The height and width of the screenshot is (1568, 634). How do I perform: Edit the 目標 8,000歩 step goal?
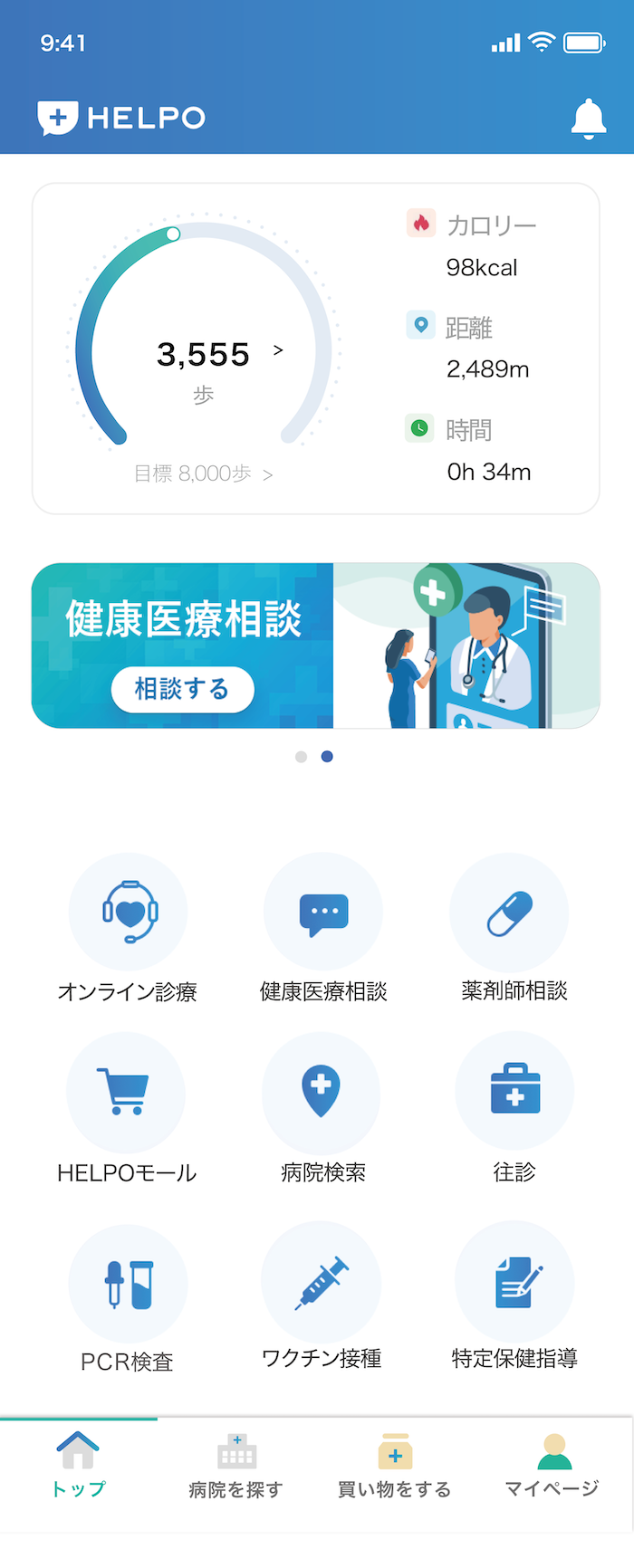click(x=203, y=473)
